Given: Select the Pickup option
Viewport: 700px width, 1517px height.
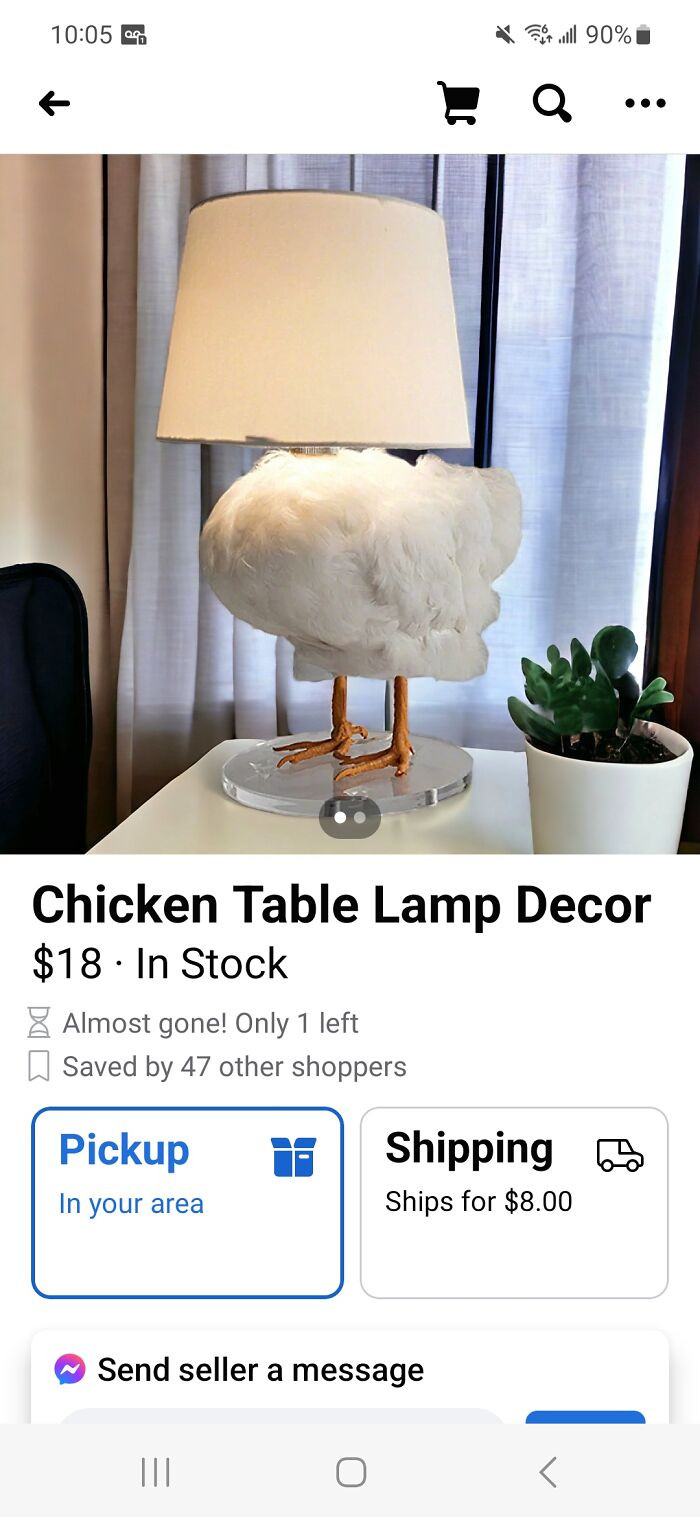Looking at the screenshot, I should (x=187, y=1202).
